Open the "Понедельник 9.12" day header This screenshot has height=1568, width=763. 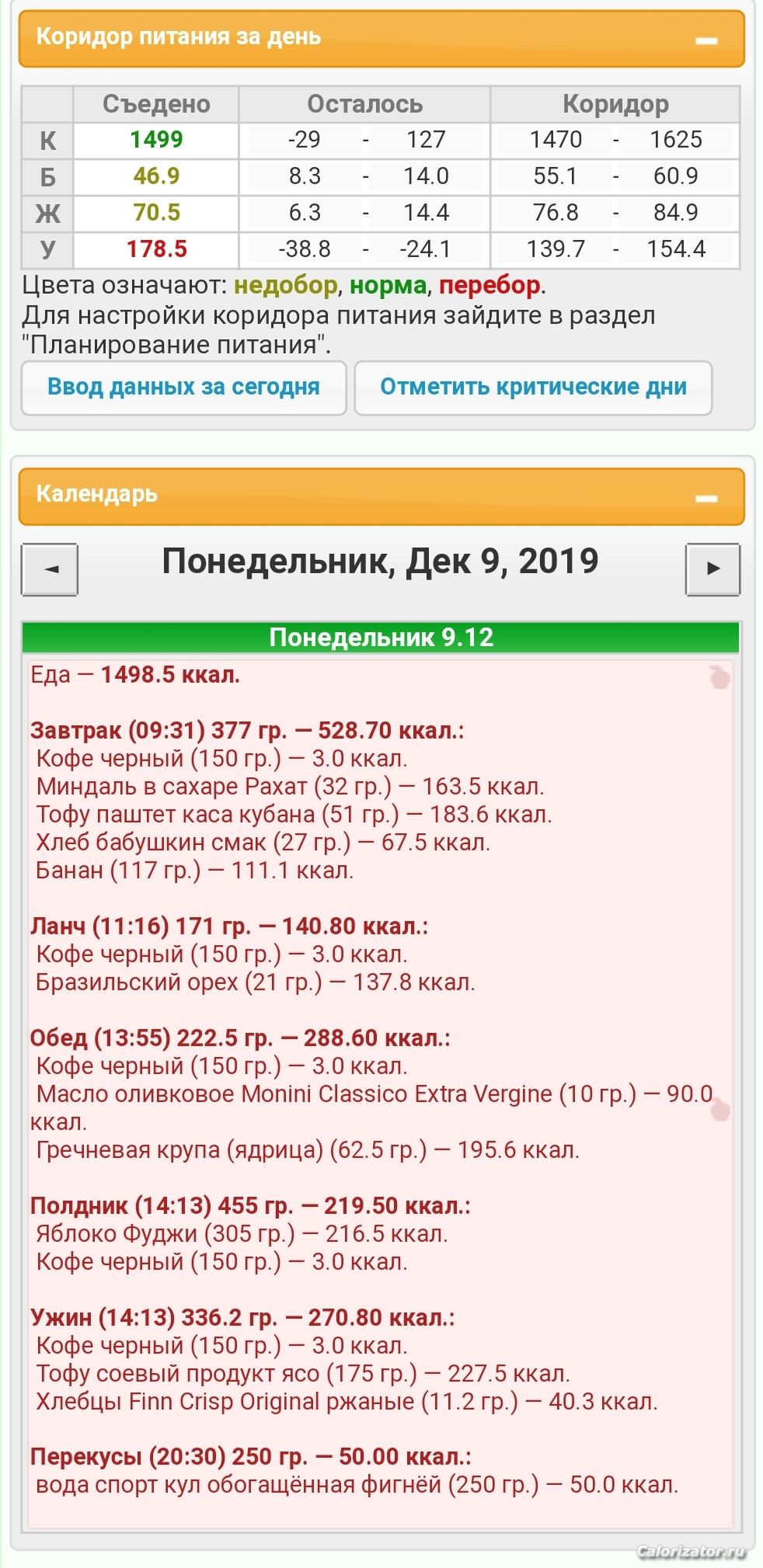(x=381, y=638)
